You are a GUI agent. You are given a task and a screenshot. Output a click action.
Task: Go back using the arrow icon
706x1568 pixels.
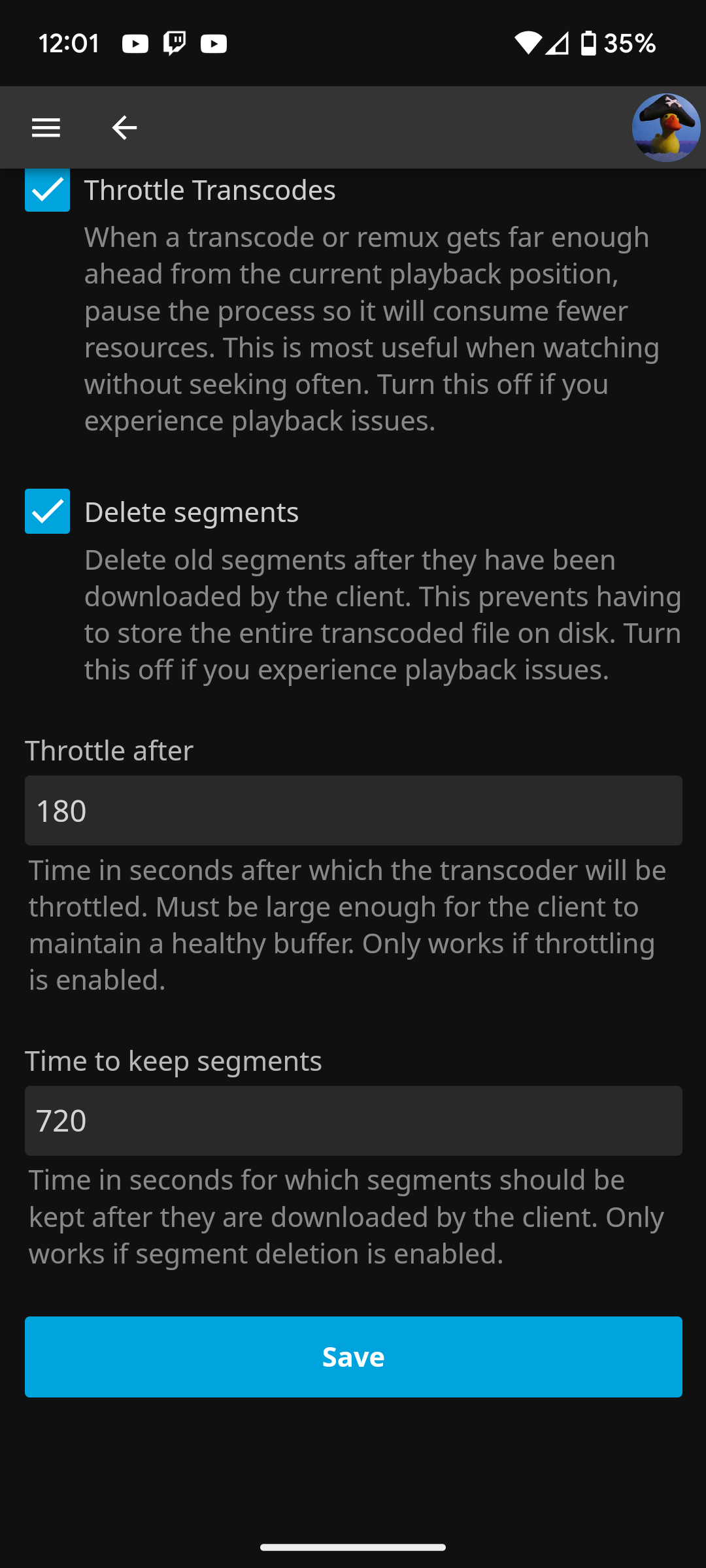click(124, 127)
